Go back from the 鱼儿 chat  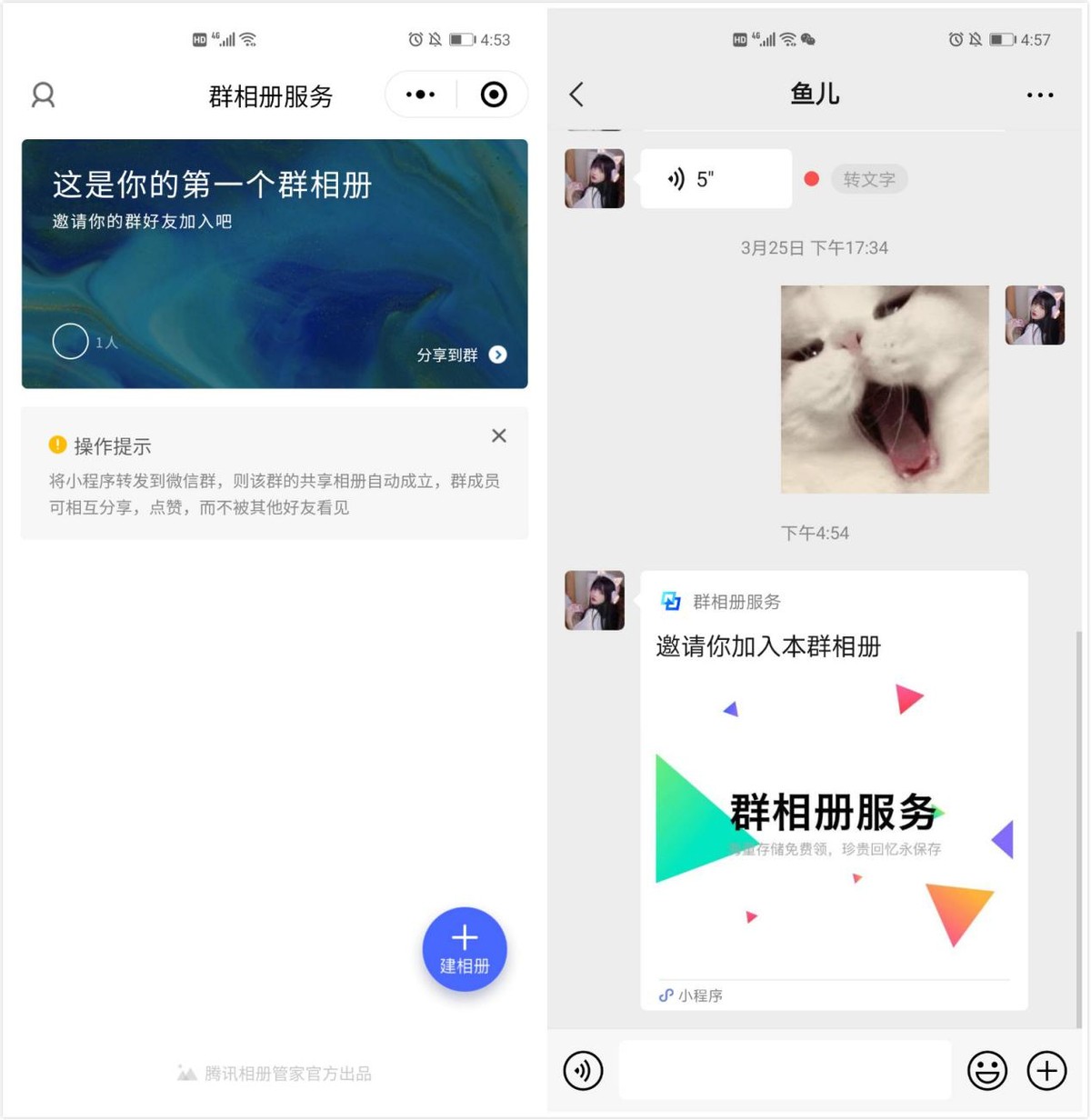click(x=577, y=95)
